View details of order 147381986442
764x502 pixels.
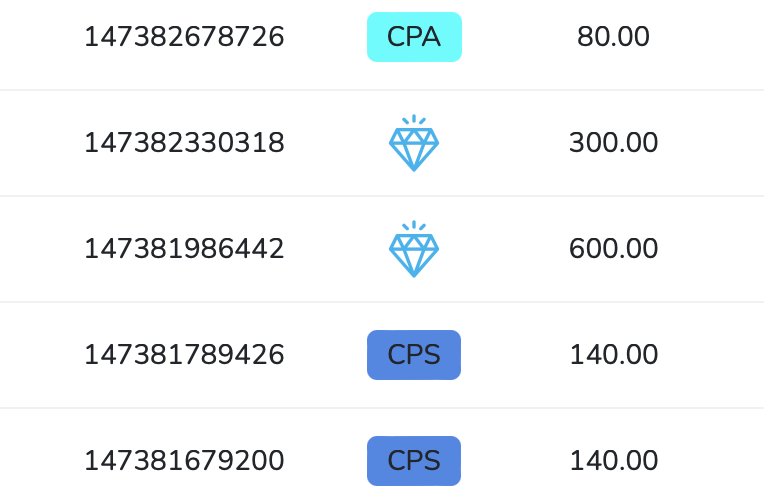[x=184, y=249]
